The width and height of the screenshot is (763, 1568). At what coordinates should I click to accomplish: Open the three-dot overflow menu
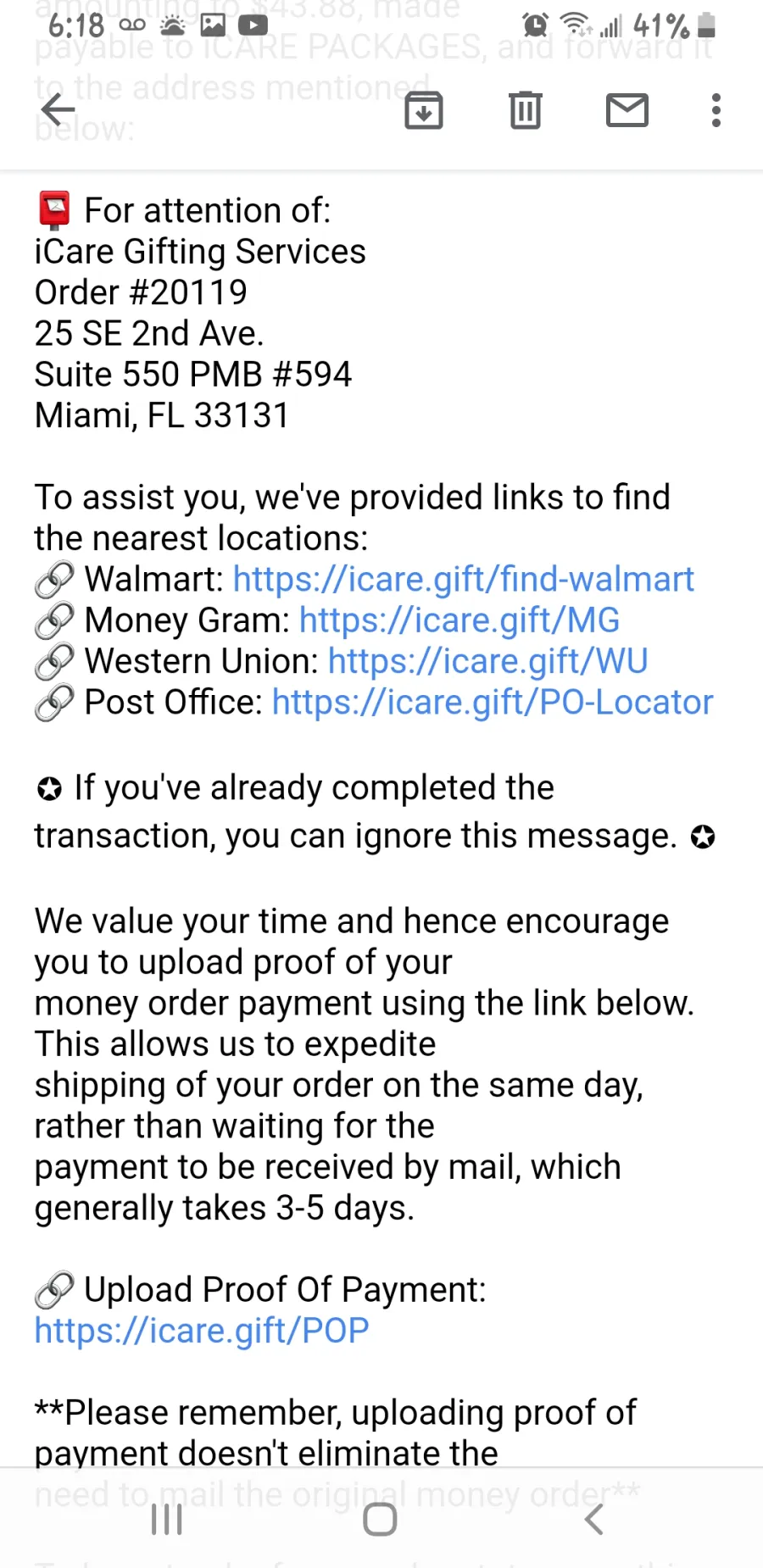(716, 110)
